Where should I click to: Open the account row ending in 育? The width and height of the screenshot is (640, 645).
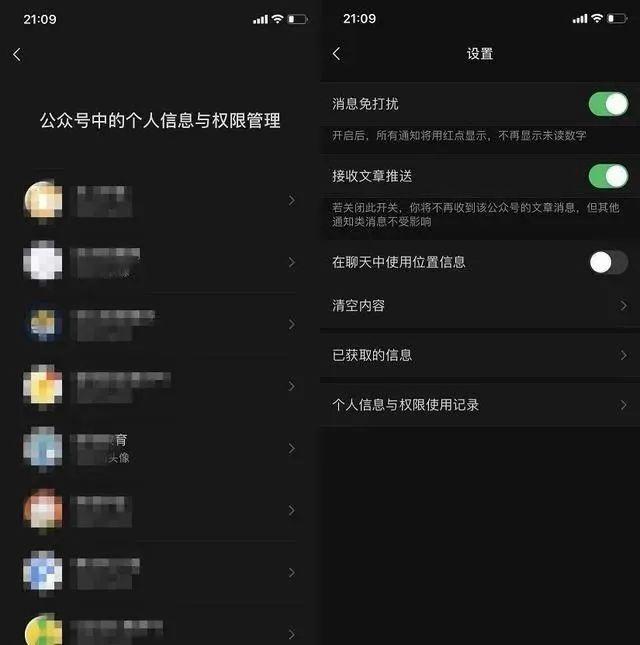(x=160, y=448)
